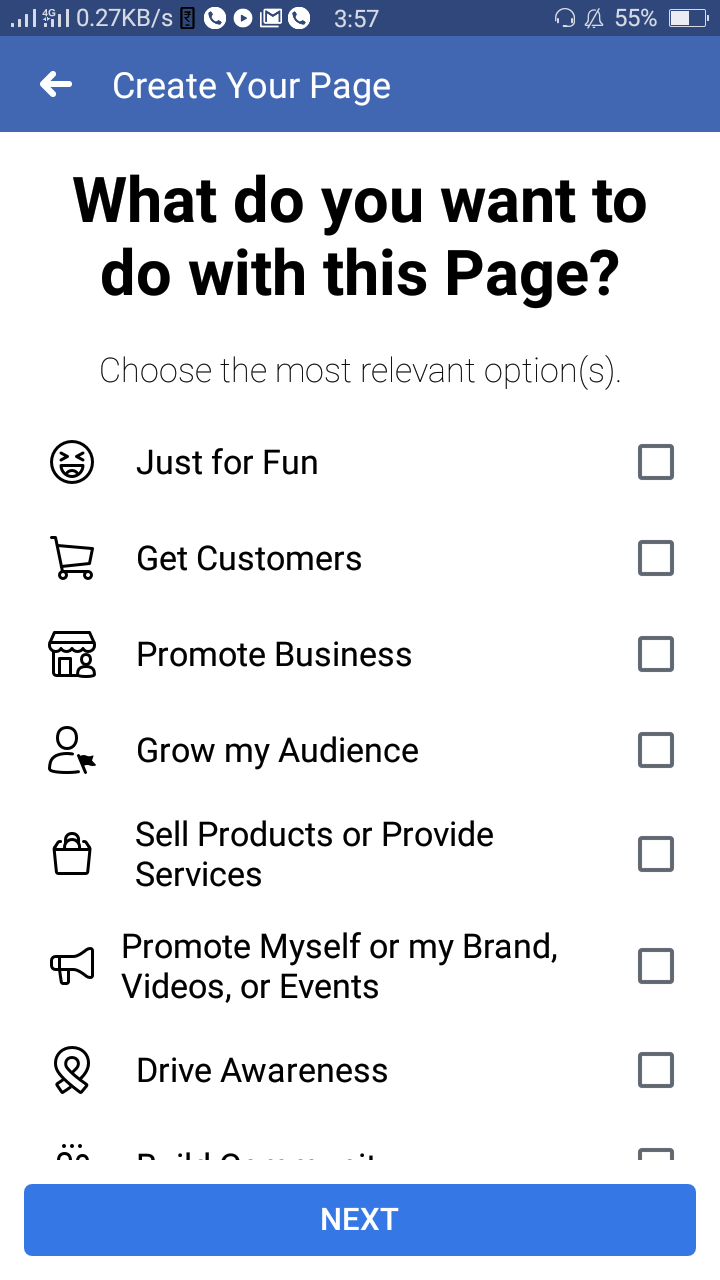Go back from Create Your Page
The width and height of the screenshot is (720, 1280).
56,85
